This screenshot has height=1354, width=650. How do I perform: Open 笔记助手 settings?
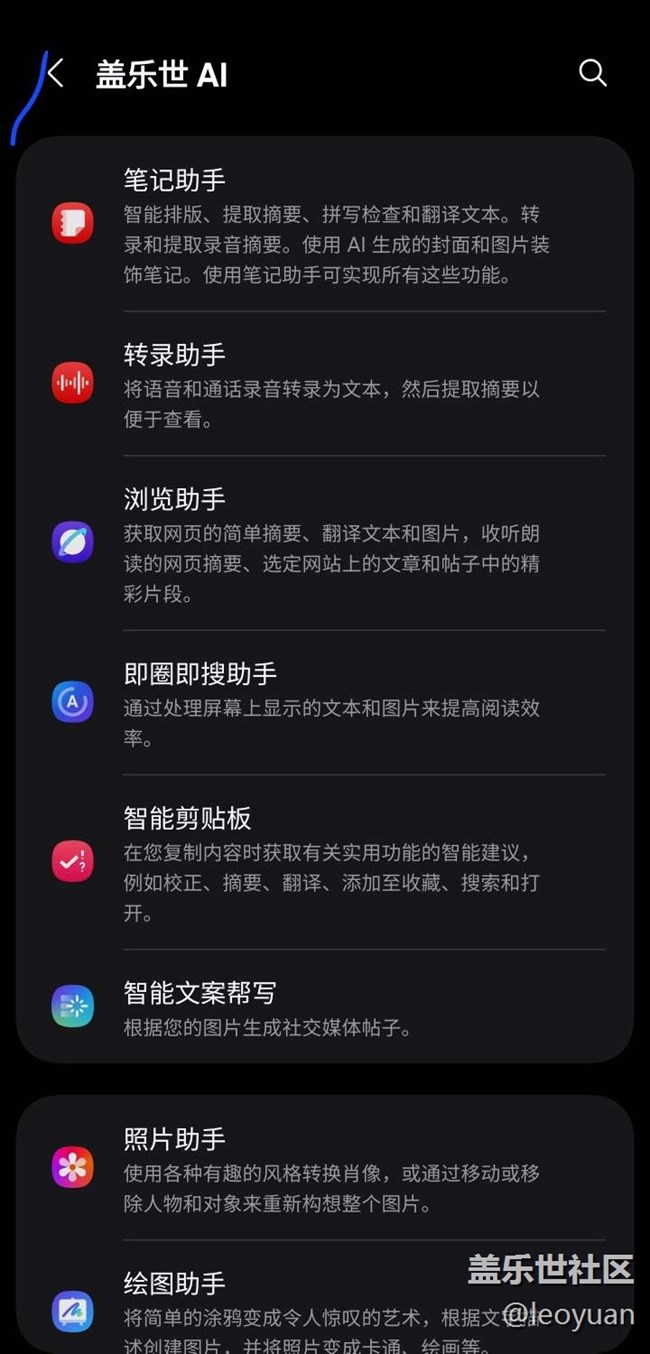325,224
